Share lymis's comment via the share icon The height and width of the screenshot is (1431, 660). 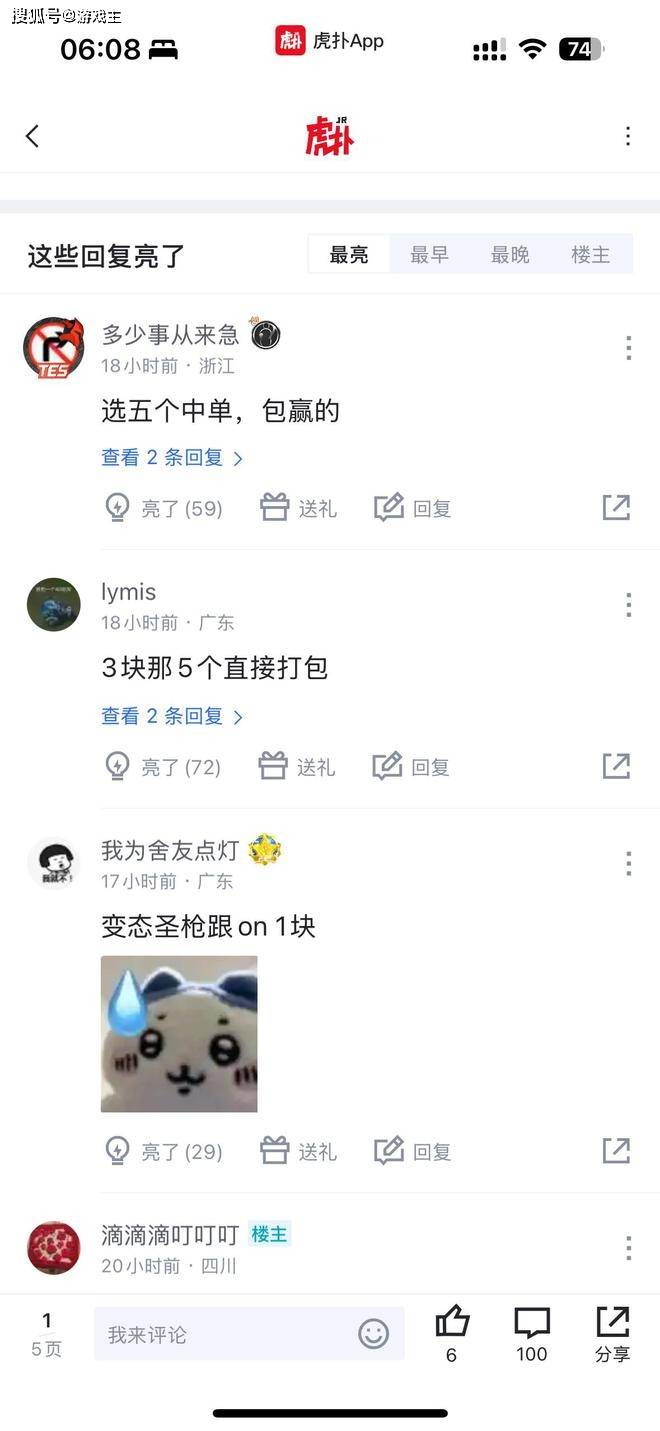coord(616,767)
